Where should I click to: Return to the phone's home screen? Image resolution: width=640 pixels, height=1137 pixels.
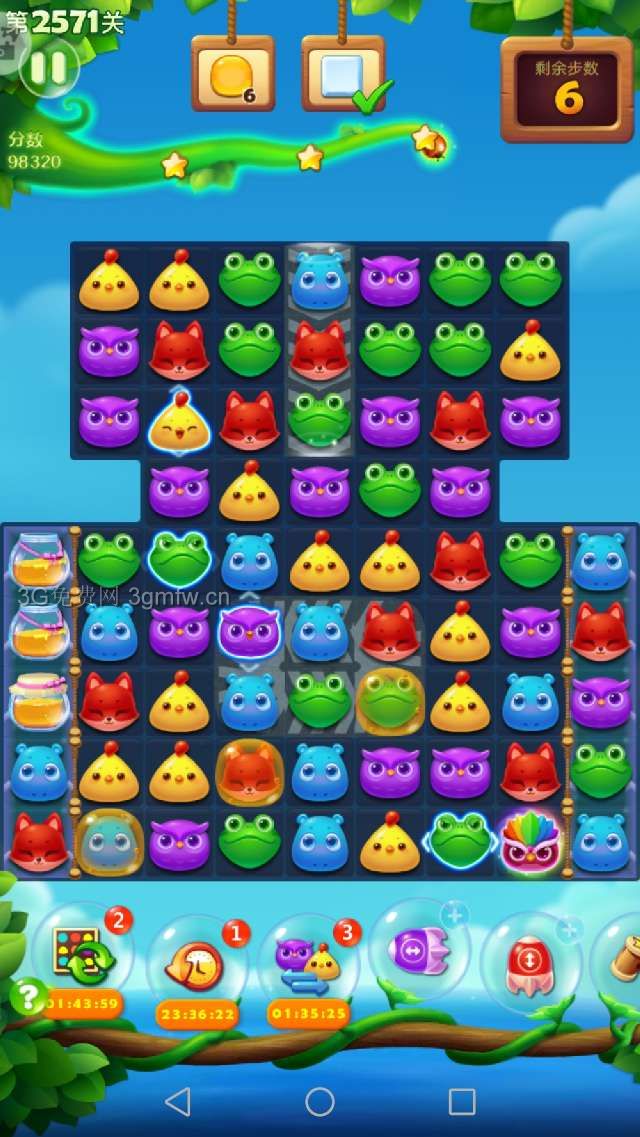[320, 1101]
